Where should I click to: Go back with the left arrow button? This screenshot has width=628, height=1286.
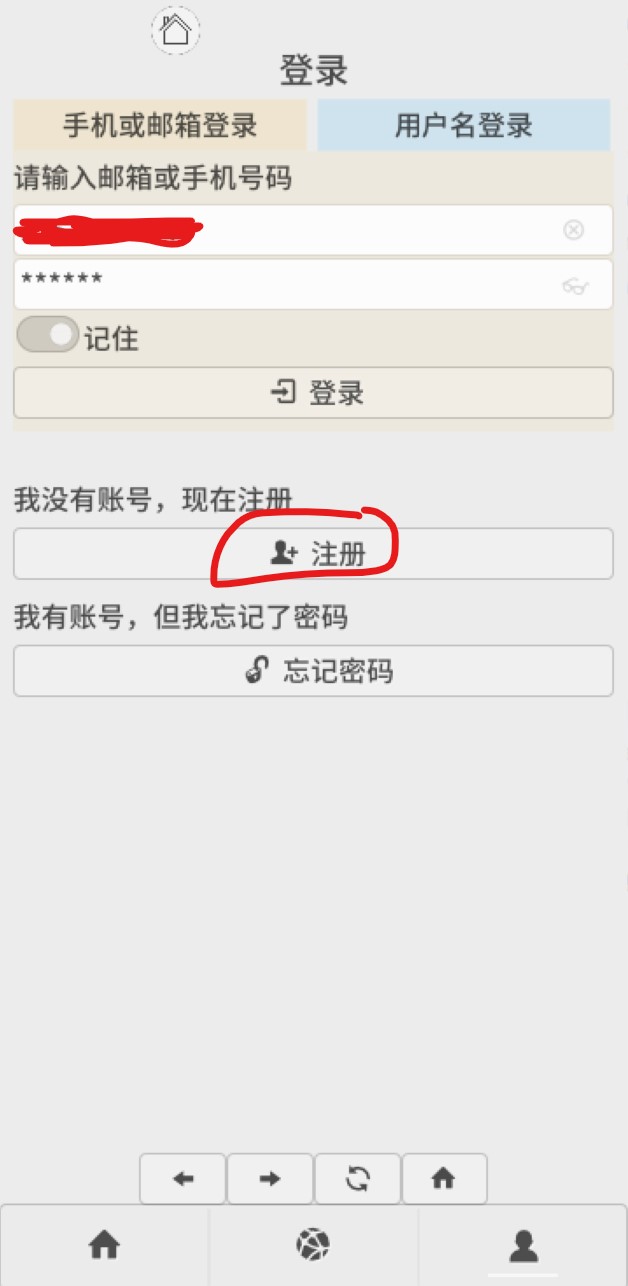click(183, 1179)
